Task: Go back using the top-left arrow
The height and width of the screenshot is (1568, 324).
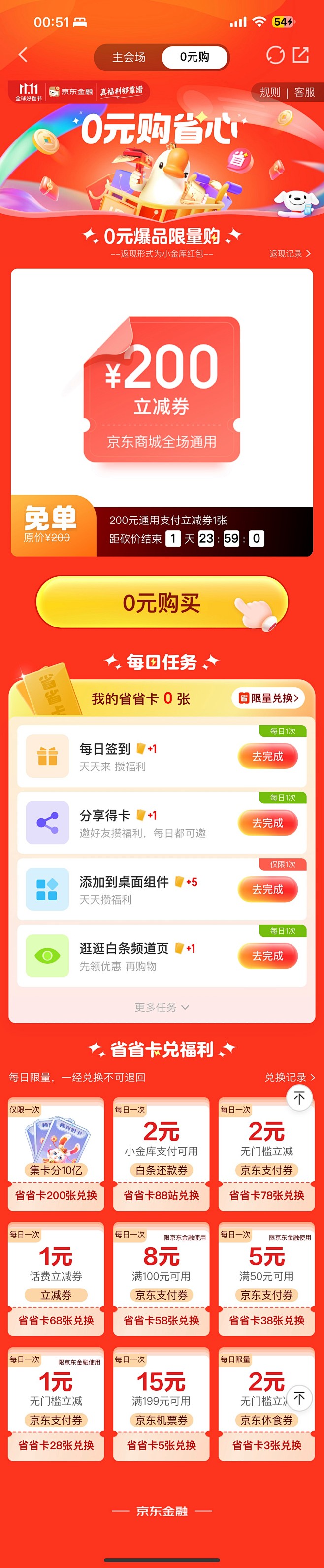Action: 23,55
